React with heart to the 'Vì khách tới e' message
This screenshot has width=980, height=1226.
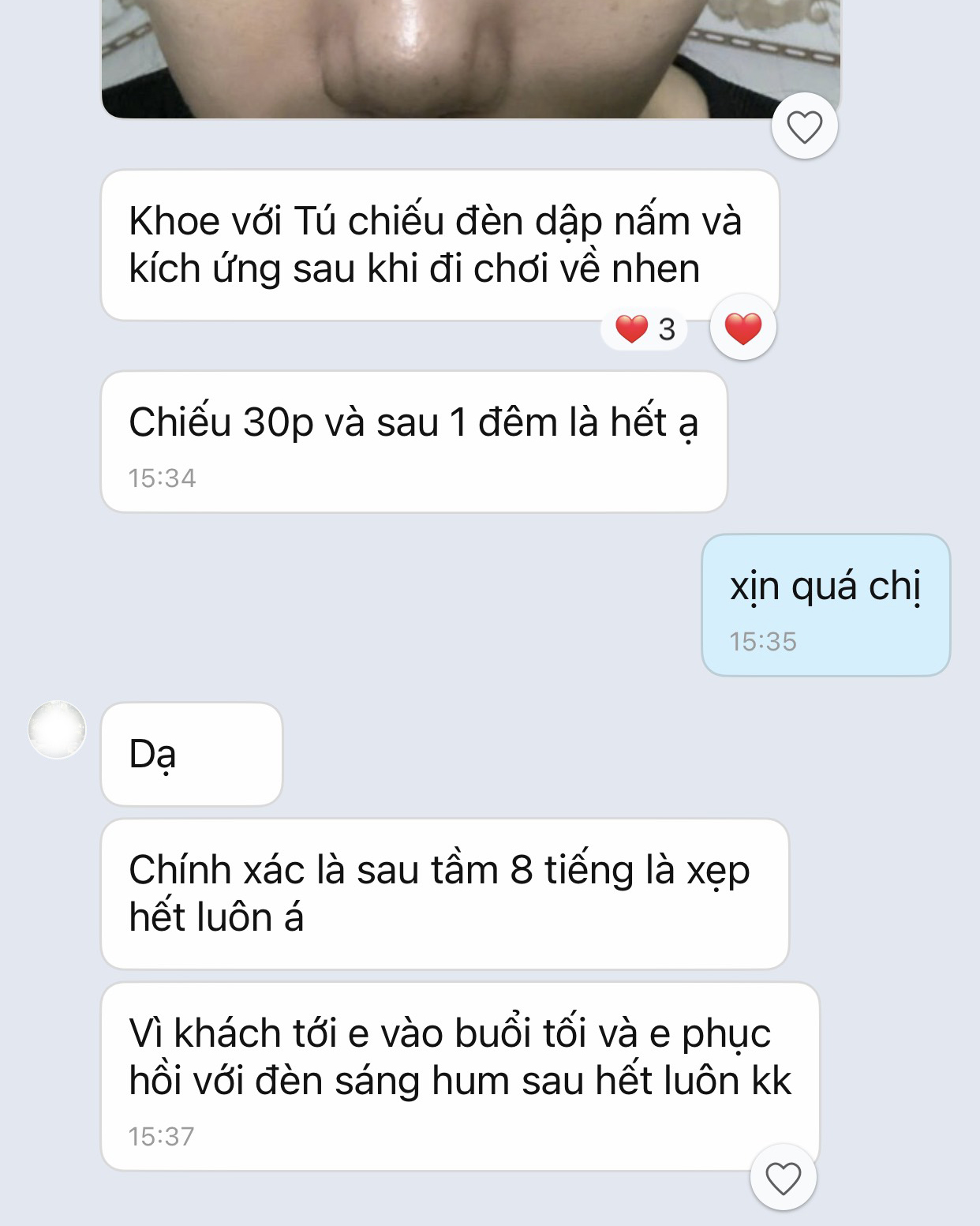tap(783, 1178)
